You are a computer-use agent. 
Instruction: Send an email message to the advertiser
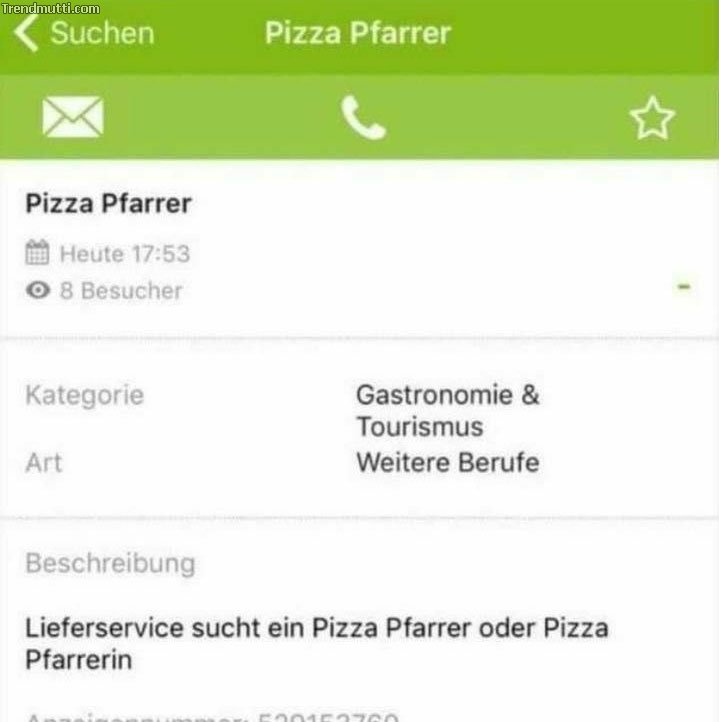tap(72, 119)
